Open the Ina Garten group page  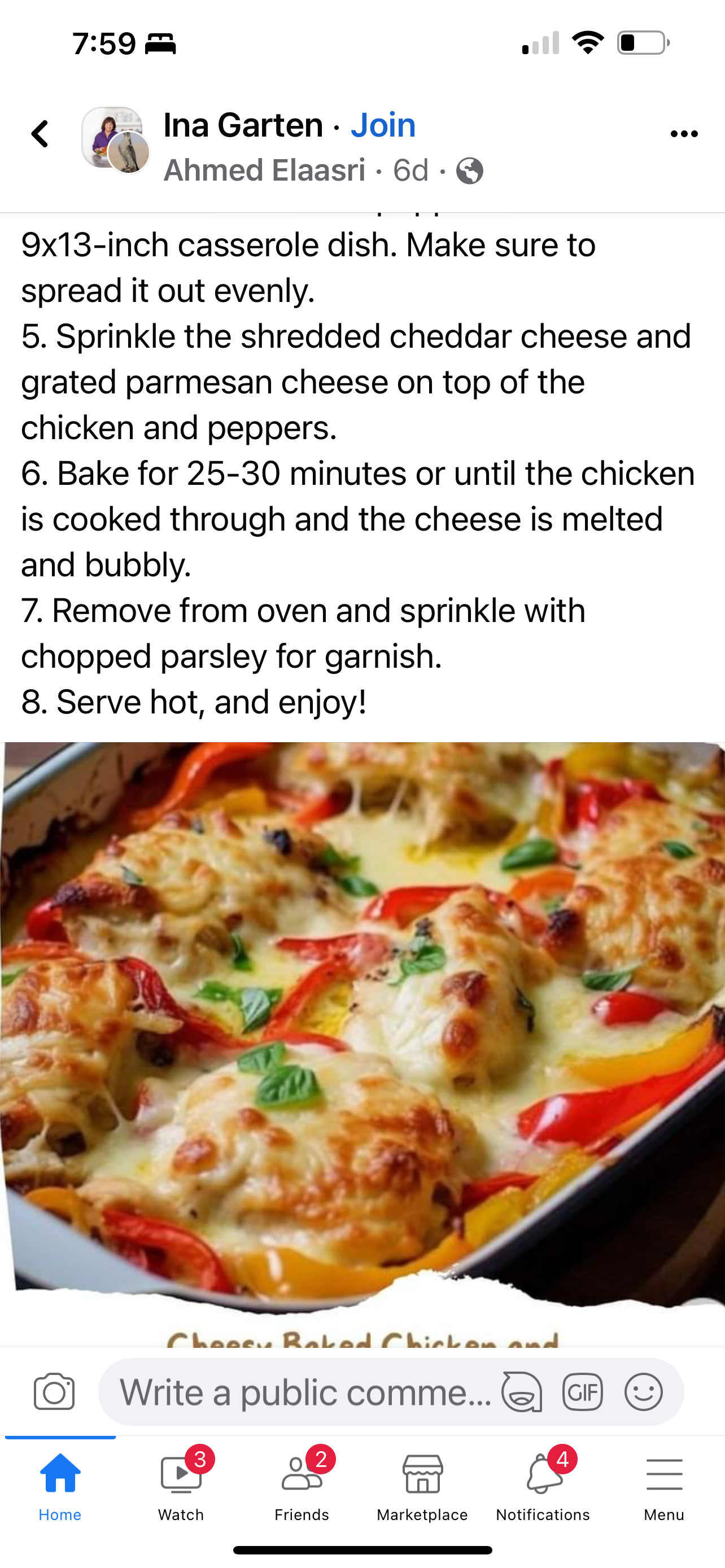pyautogui.click(x=242, y=125)
